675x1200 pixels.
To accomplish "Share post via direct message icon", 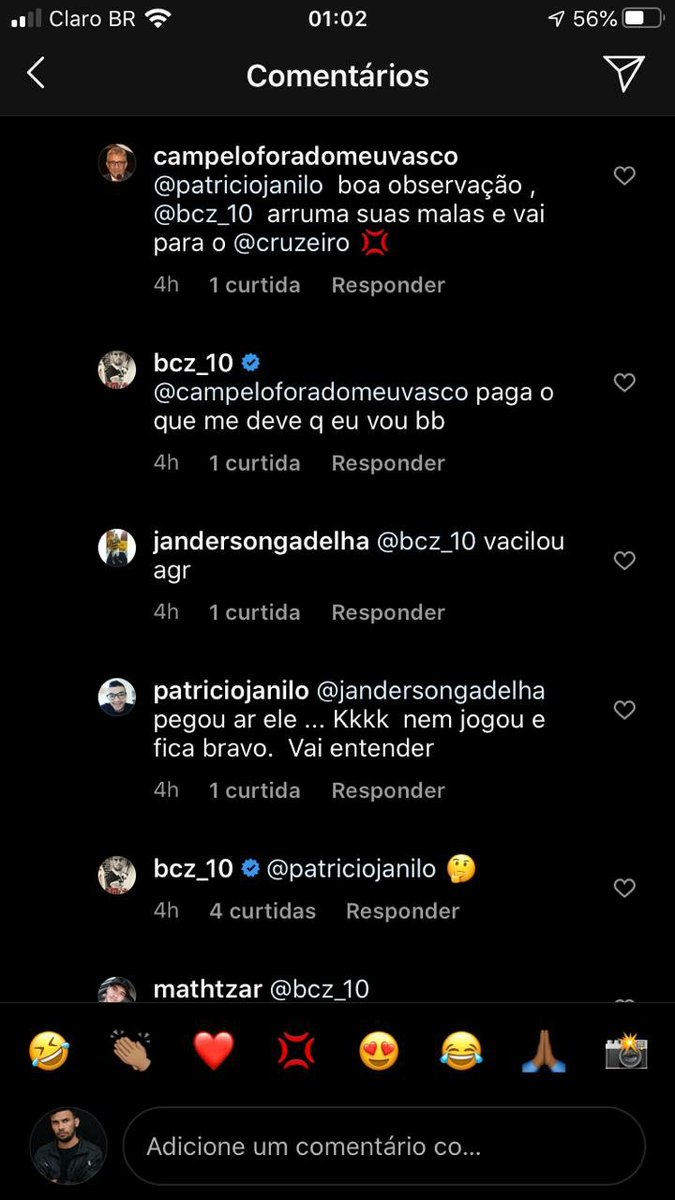I will pyautogui.click(x=623, y=74).
